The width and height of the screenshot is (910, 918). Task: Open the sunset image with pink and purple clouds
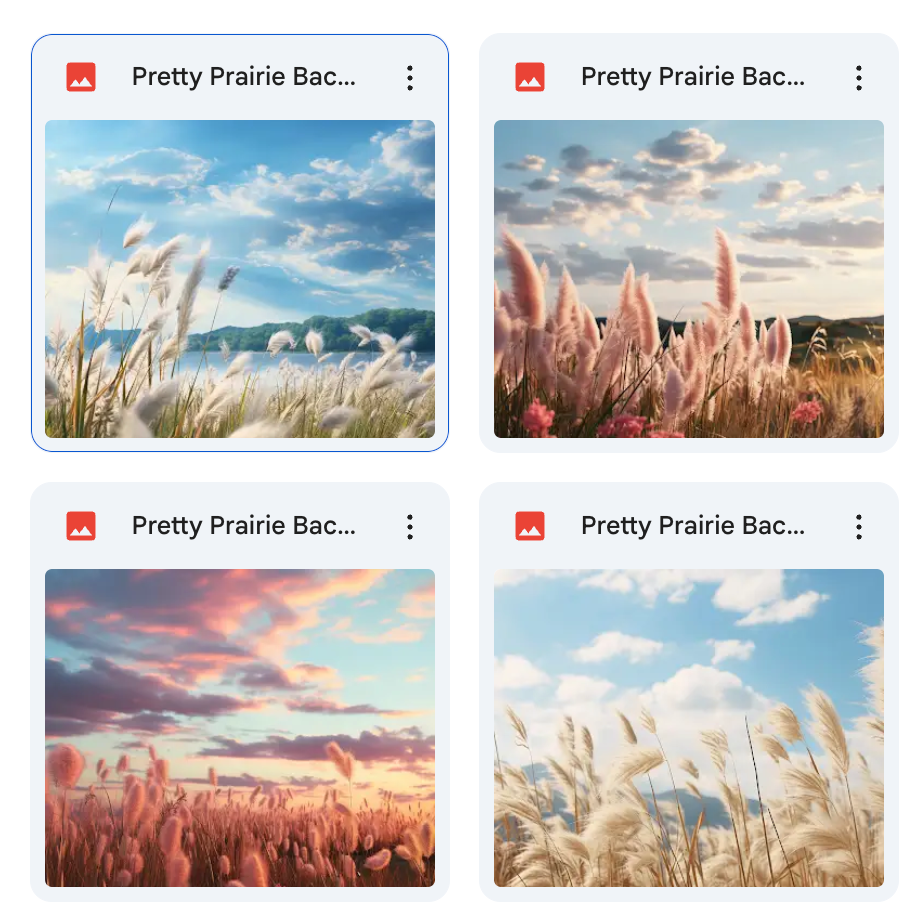240,727
